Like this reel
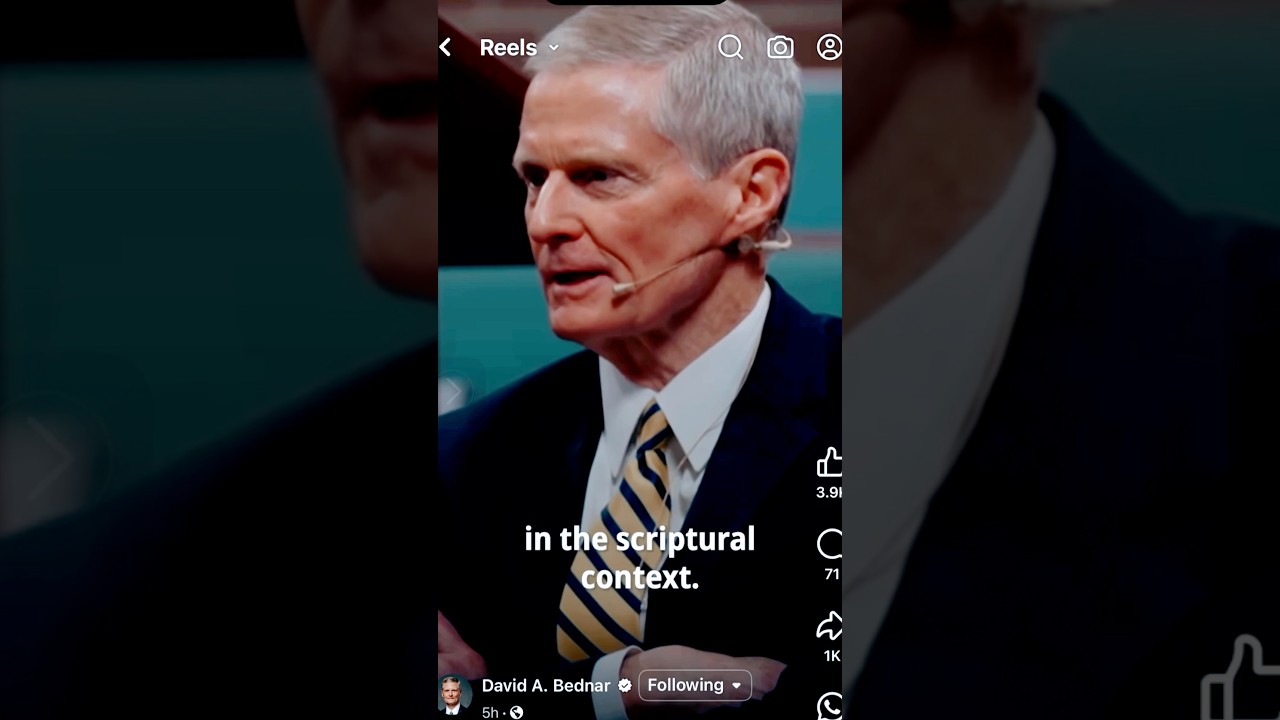Screen dimensions: 1280x720 click(829, 463)
